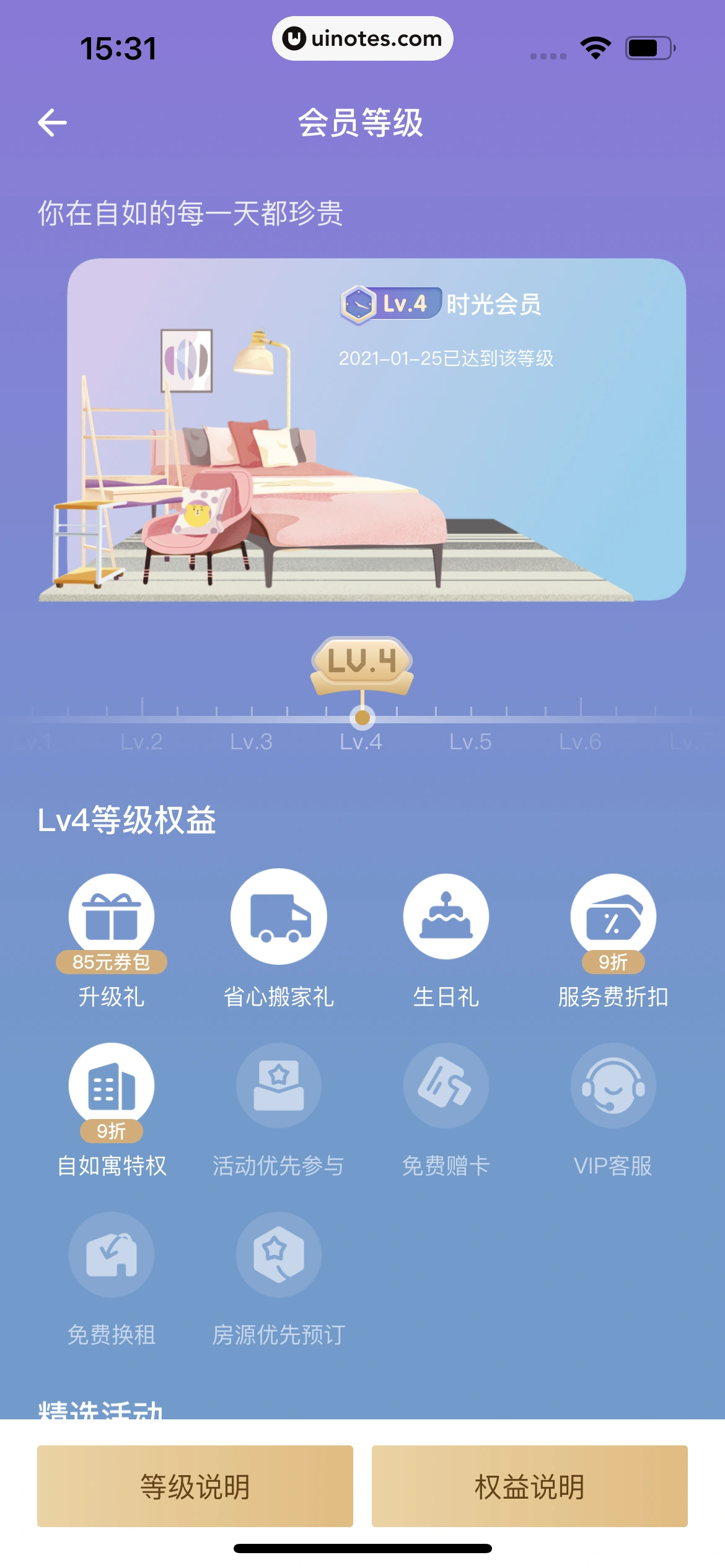Screen dimensions: 725x1568
Task: Click the back arrow to return
Action: click(x=53, y=123)
